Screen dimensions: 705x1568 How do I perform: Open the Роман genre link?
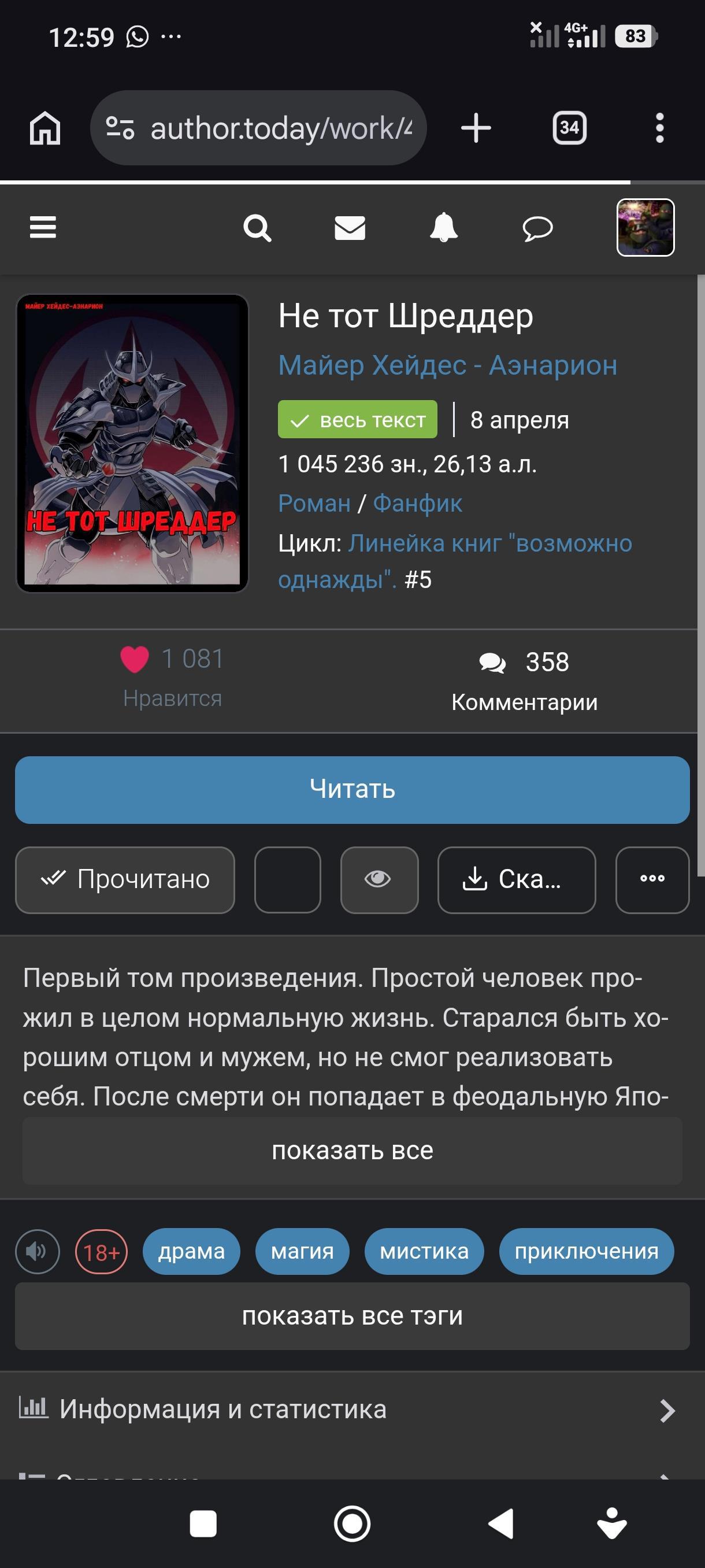[x=314, y=504]
